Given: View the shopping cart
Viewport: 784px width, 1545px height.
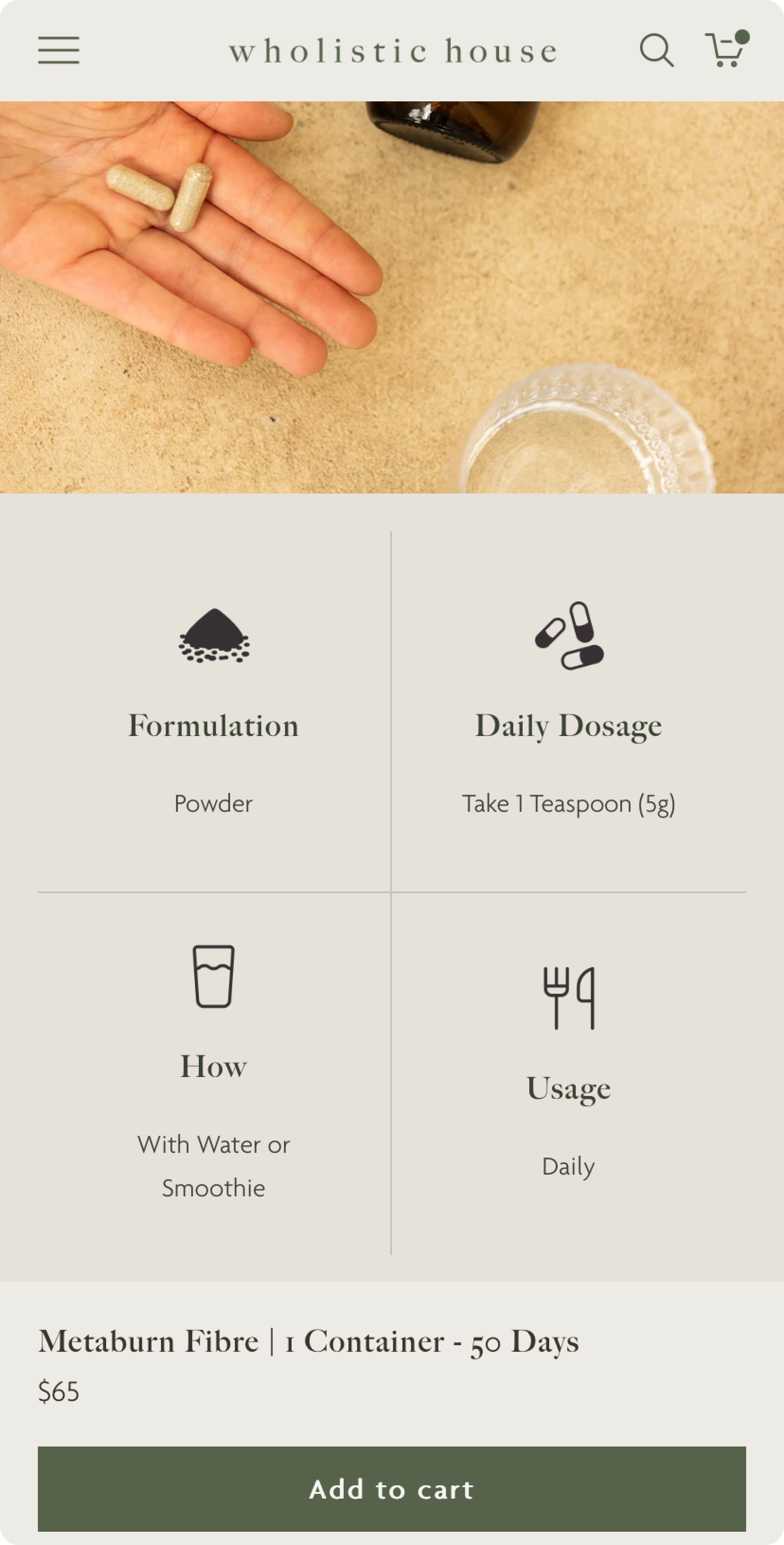Looking at the screenshot, I should pos(726,49).
